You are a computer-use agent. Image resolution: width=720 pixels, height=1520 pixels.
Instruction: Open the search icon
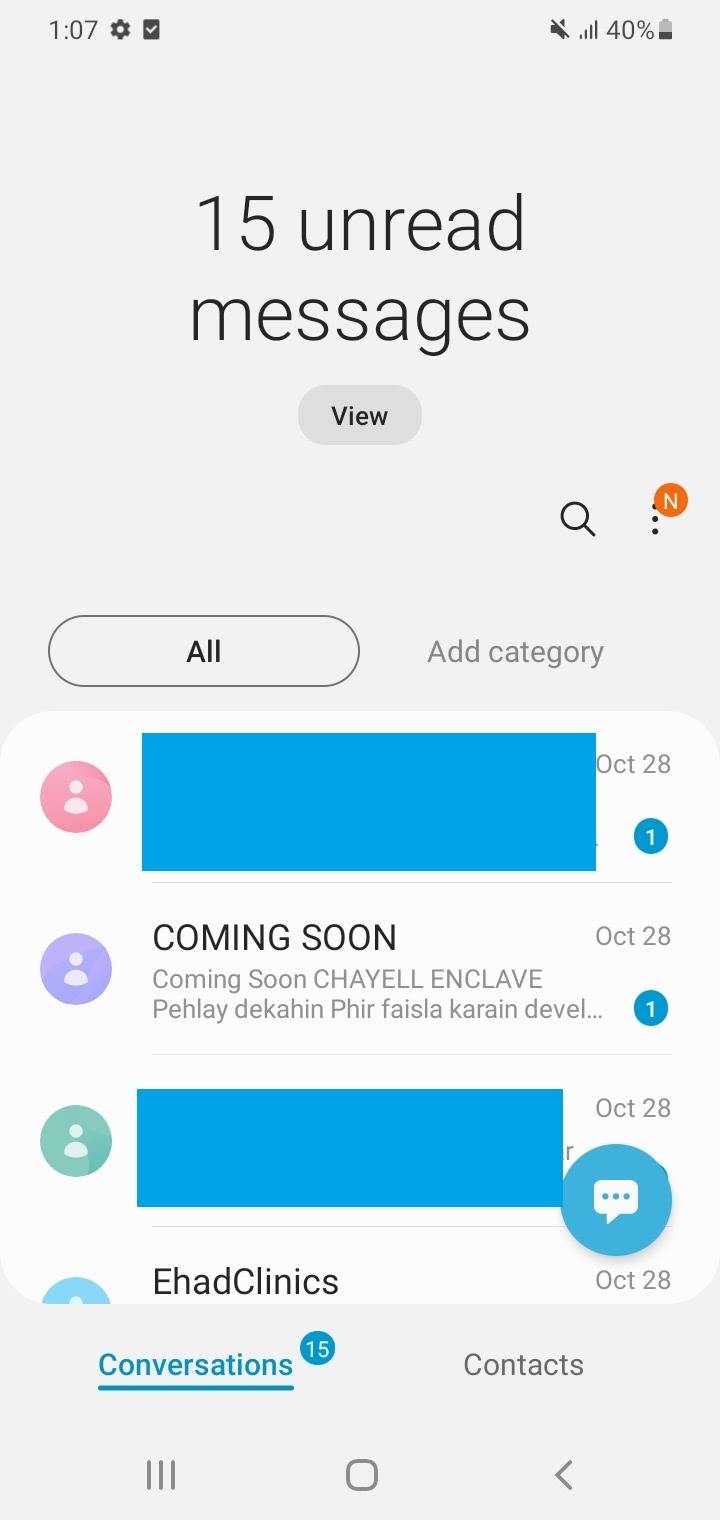[577, 519]
